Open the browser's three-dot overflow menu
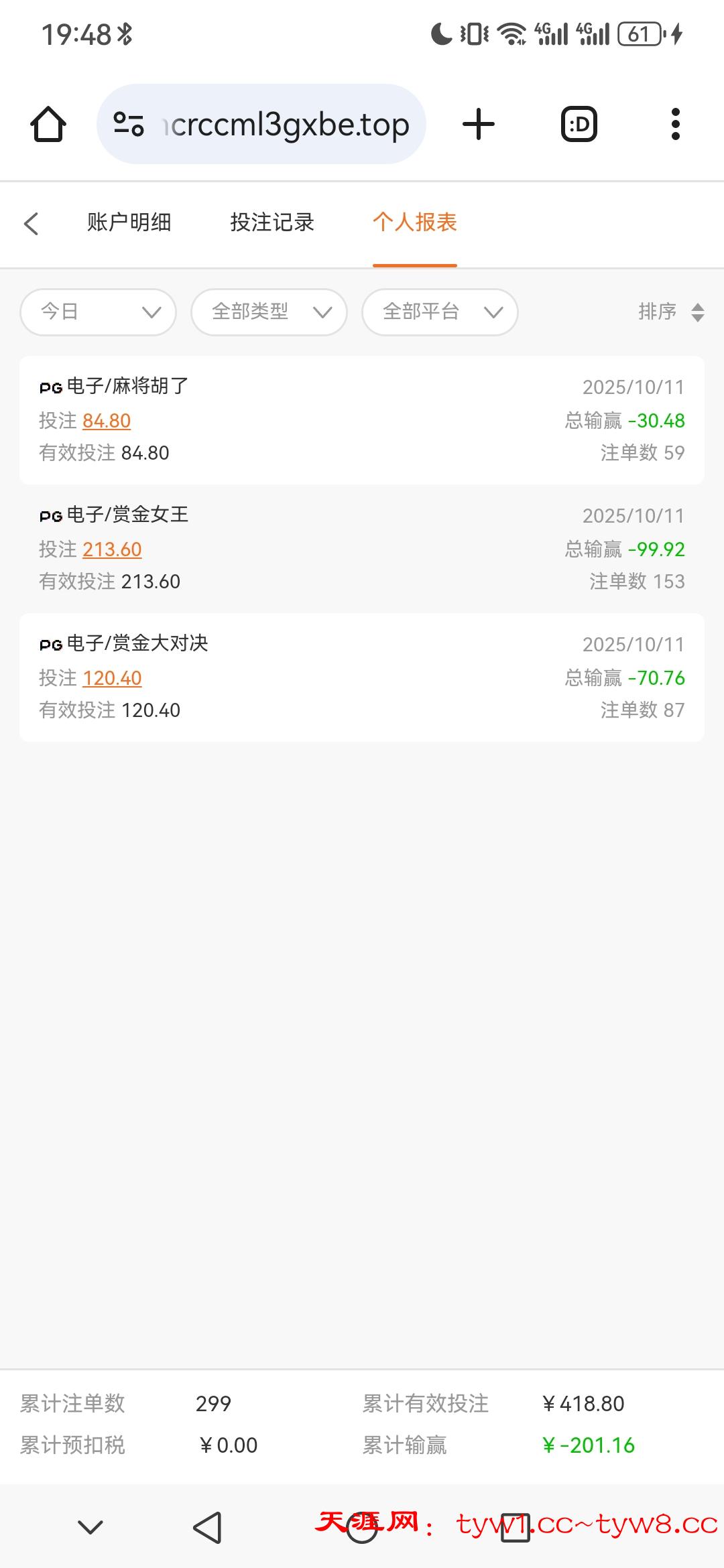 (x=676, y=124)
